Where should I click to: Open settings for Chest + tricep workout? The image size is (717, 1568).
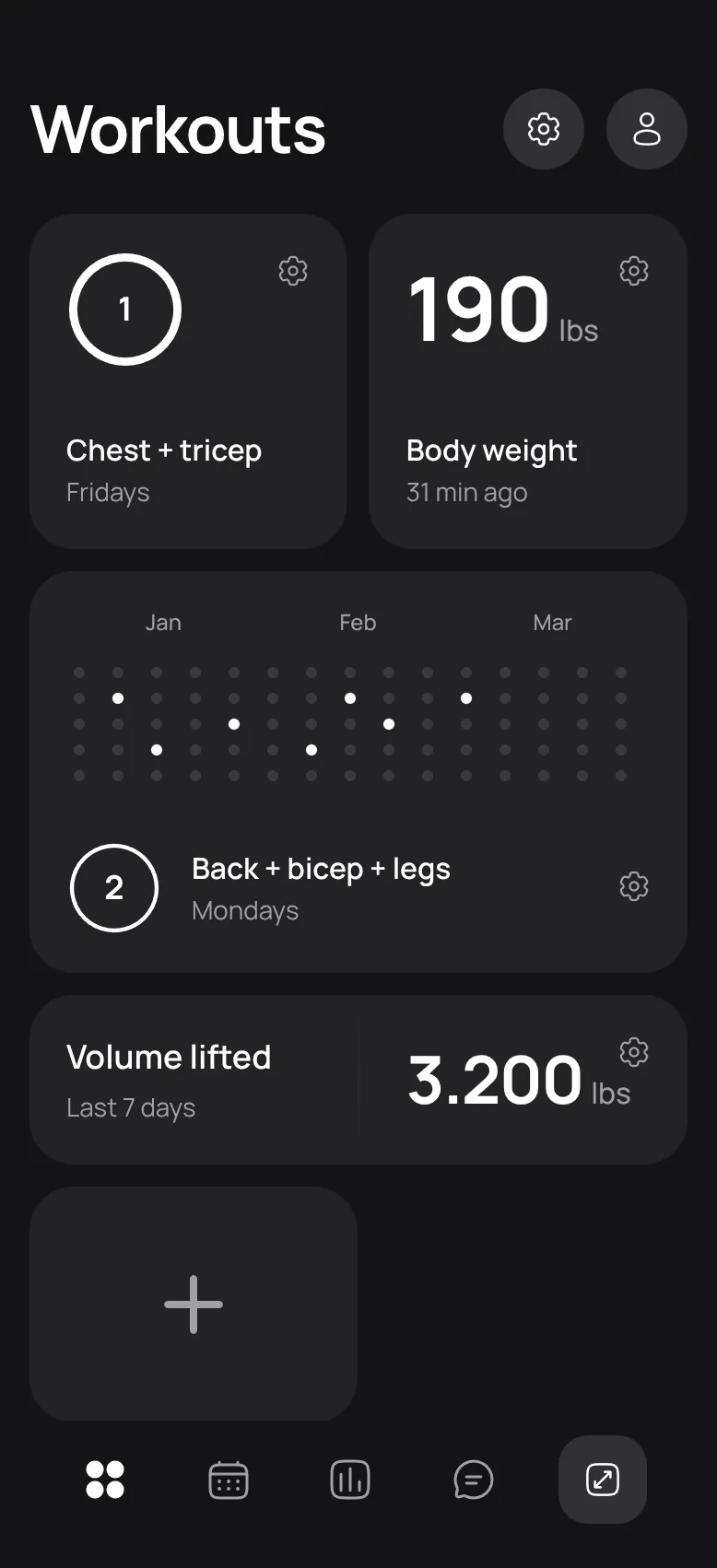point(292,270)
